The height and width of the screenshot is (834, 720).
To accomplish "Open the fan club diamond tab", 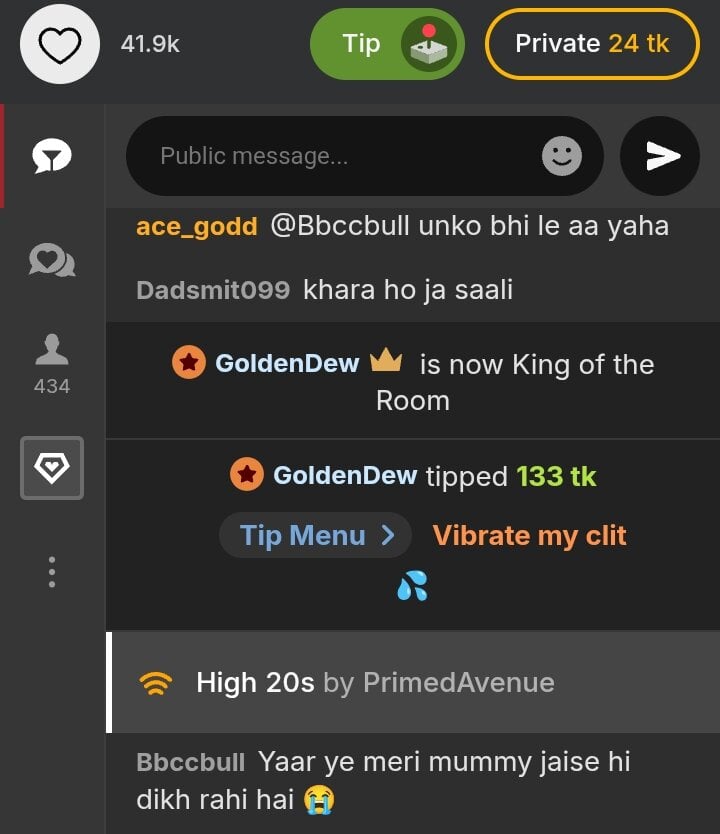I will [52, 468].
